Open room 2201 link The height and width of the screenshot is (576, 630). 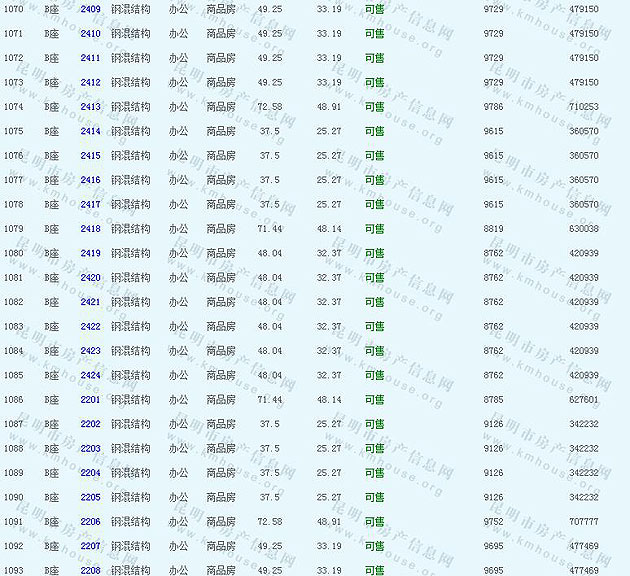coord(90,400)
